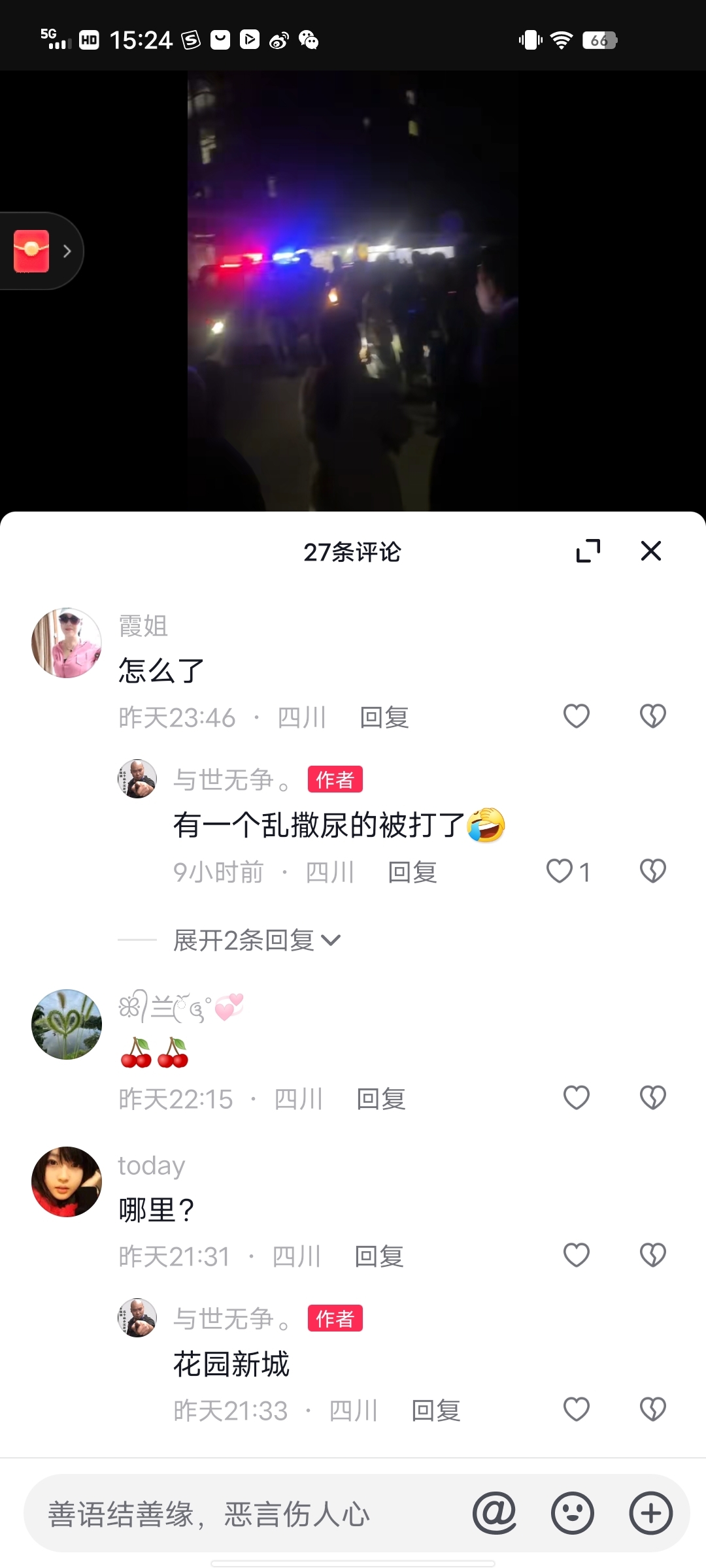Open 霞姐's profile avatar
Image resolution: width=706 pixels, height=1568 pixels.
tap(67, 643)
